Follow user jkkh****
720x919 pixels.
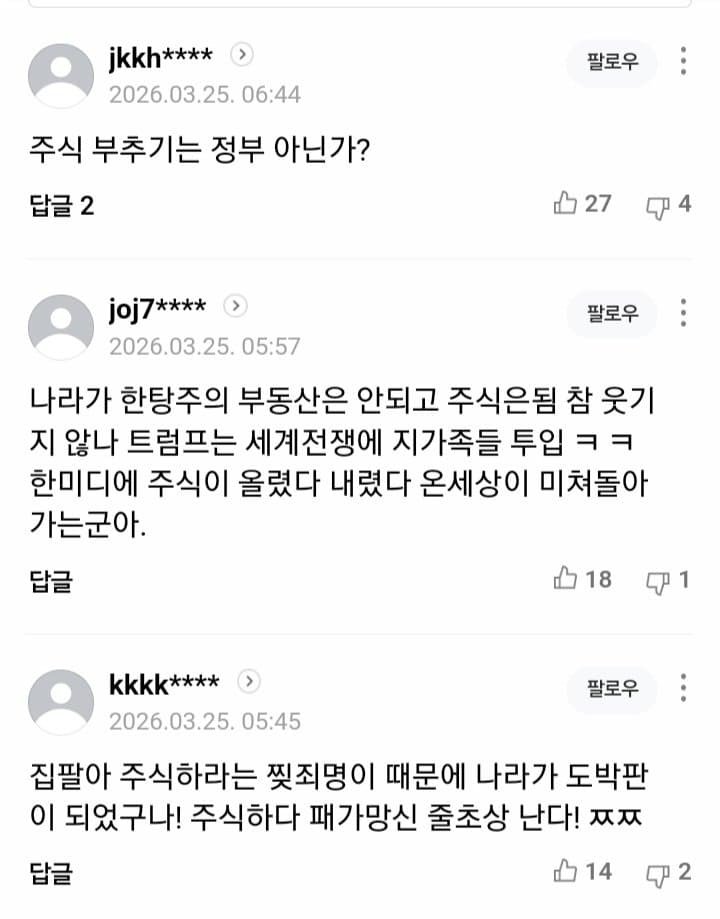612,65
